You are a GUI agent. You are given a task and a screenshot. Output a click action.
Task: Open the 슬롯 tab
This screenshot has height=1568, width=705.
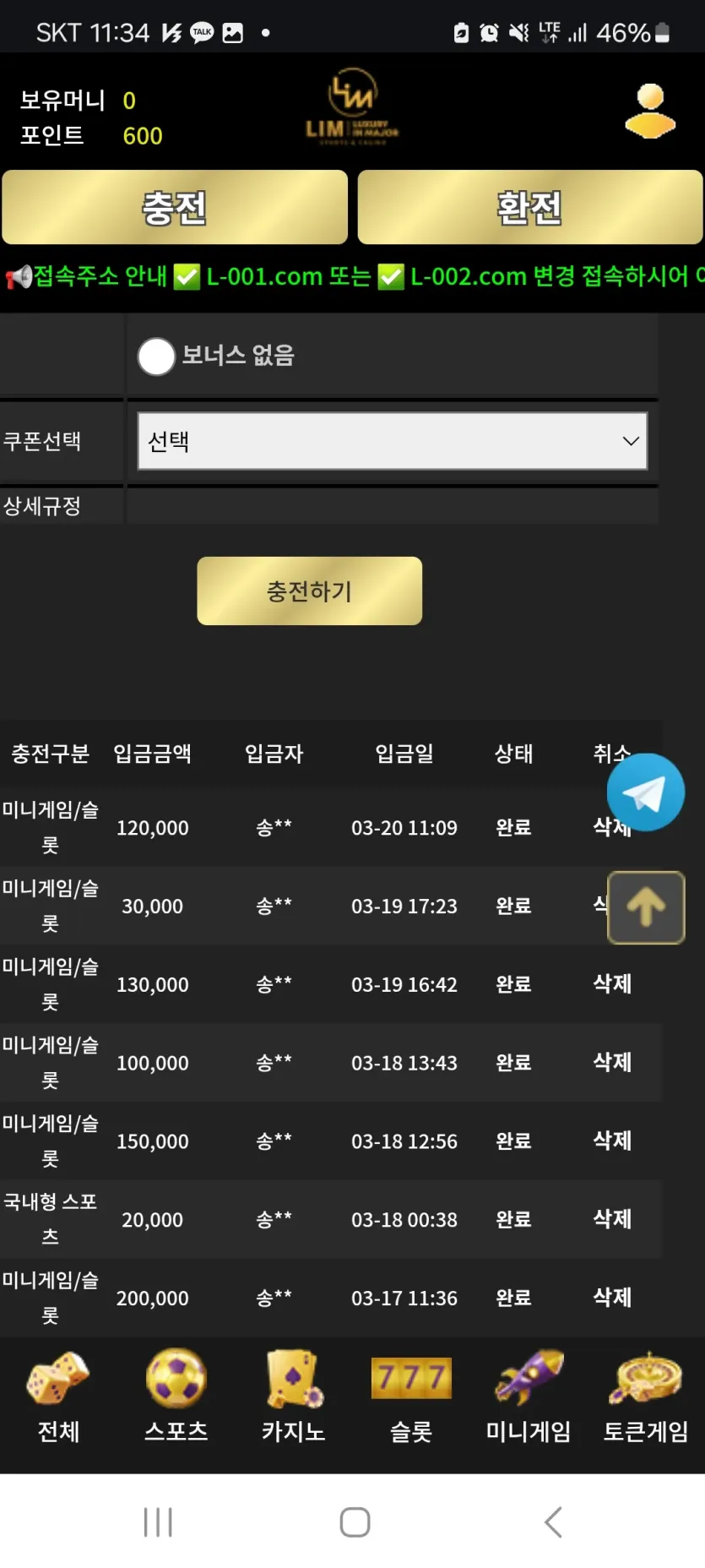point(411,1397)
